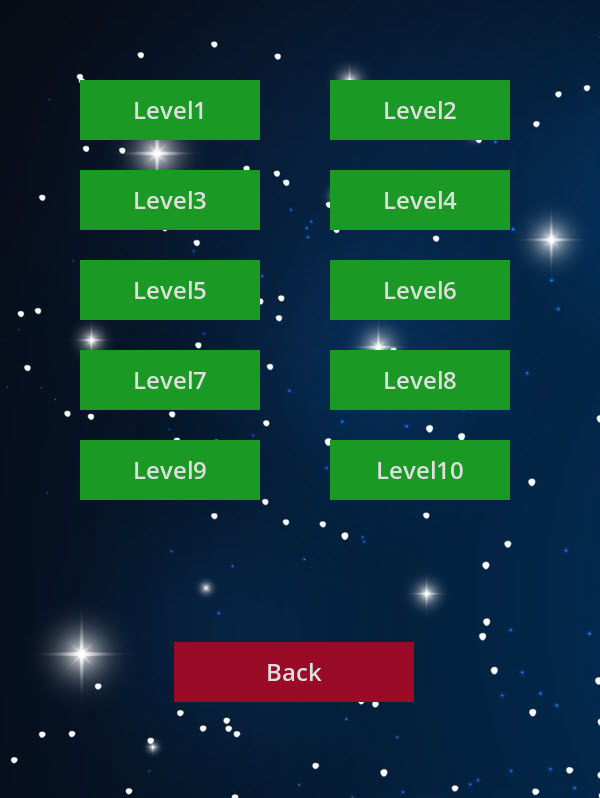Tap the Level5 button
This screenshot has width=600, height=798.
(x=170, y=290)
